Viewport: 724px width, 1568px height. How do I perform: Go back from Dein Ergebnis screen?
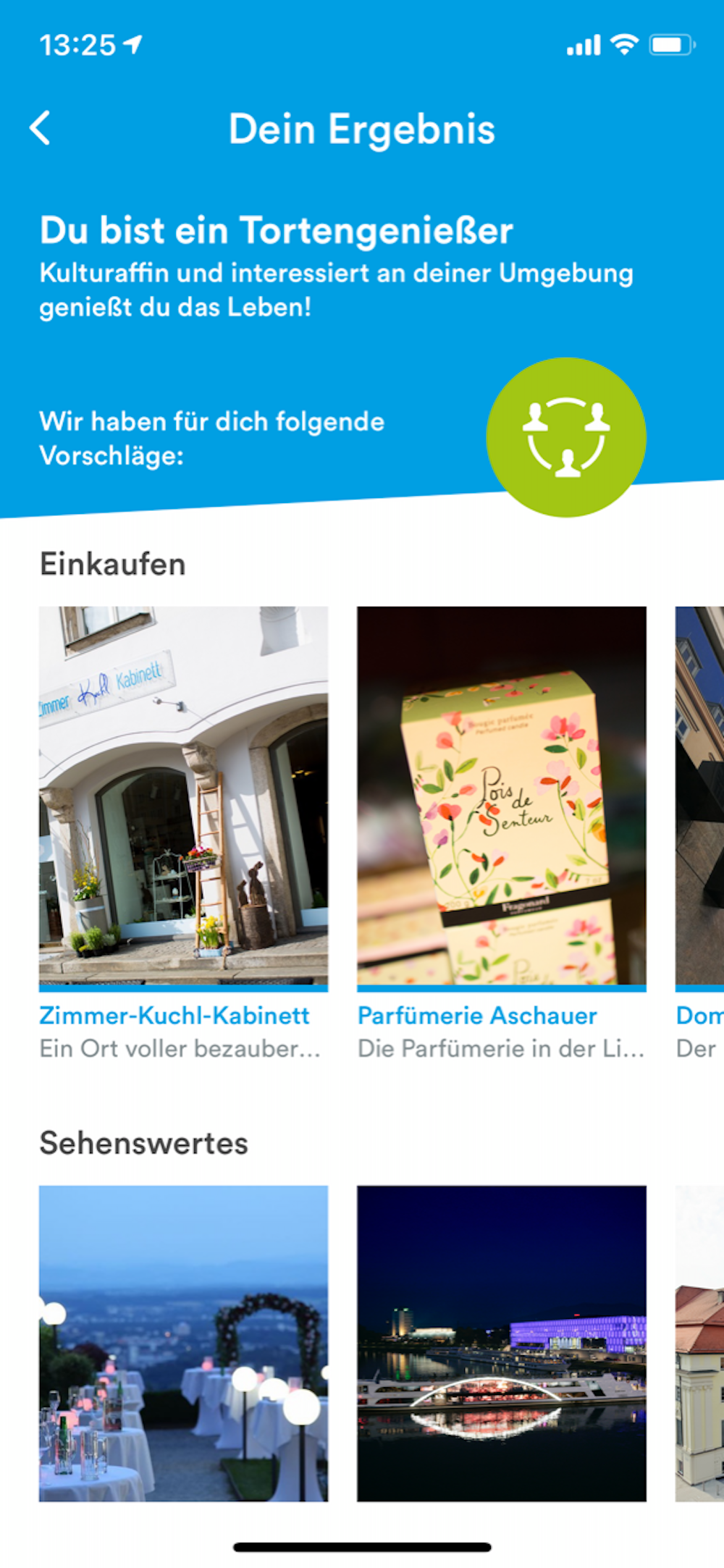(x=41, y=129)
